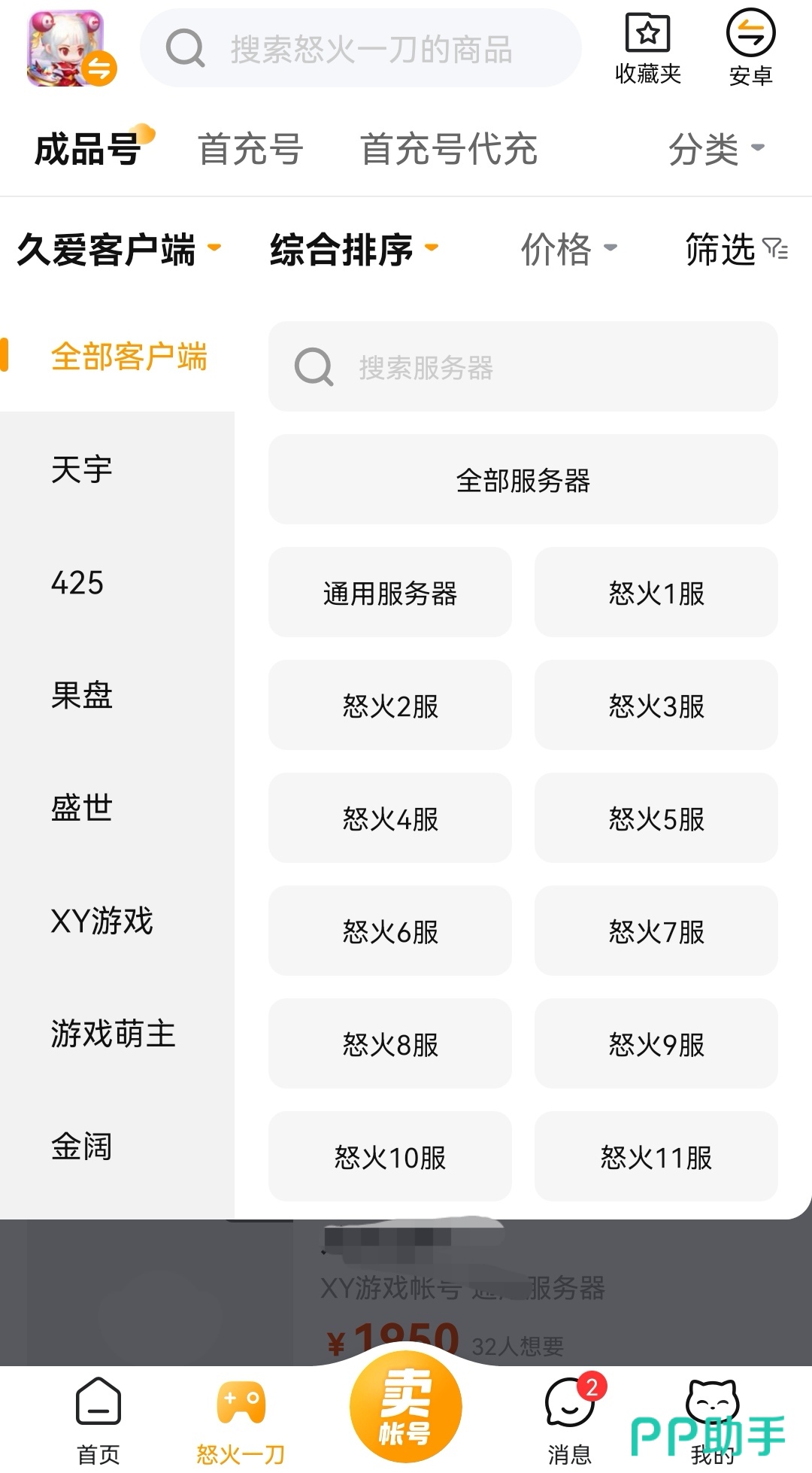Pick the 果盘 client
This screenshot has width=812, height=1473.
pyautogui.click(x=81, y=695)
